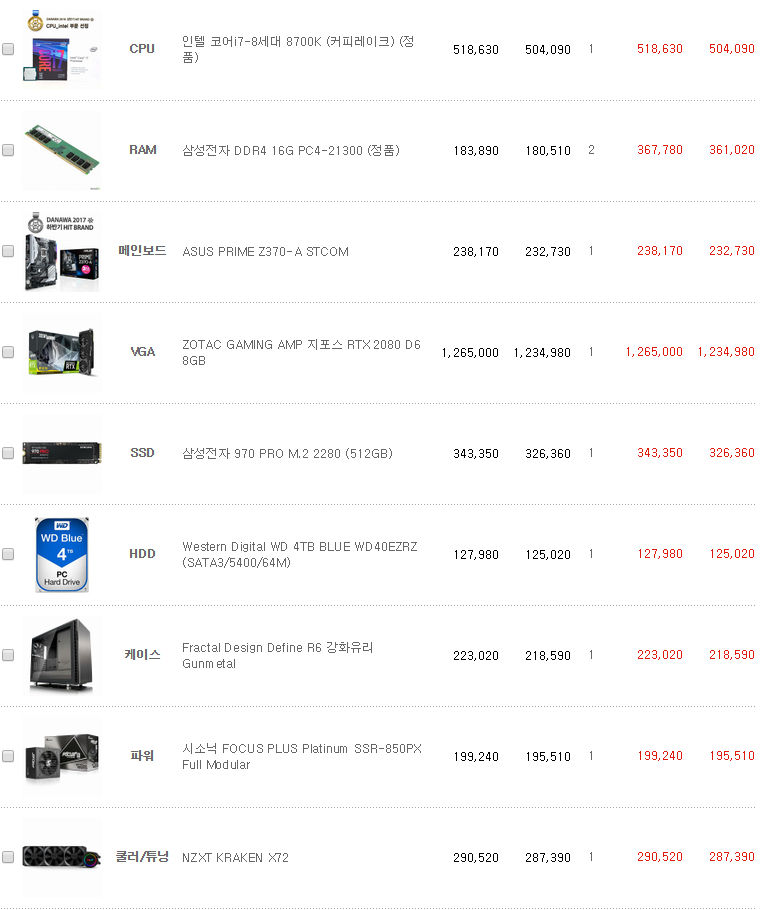
Task: Tap the Fractal Design Define R6 thumbnail
Action: pos(62,655)
